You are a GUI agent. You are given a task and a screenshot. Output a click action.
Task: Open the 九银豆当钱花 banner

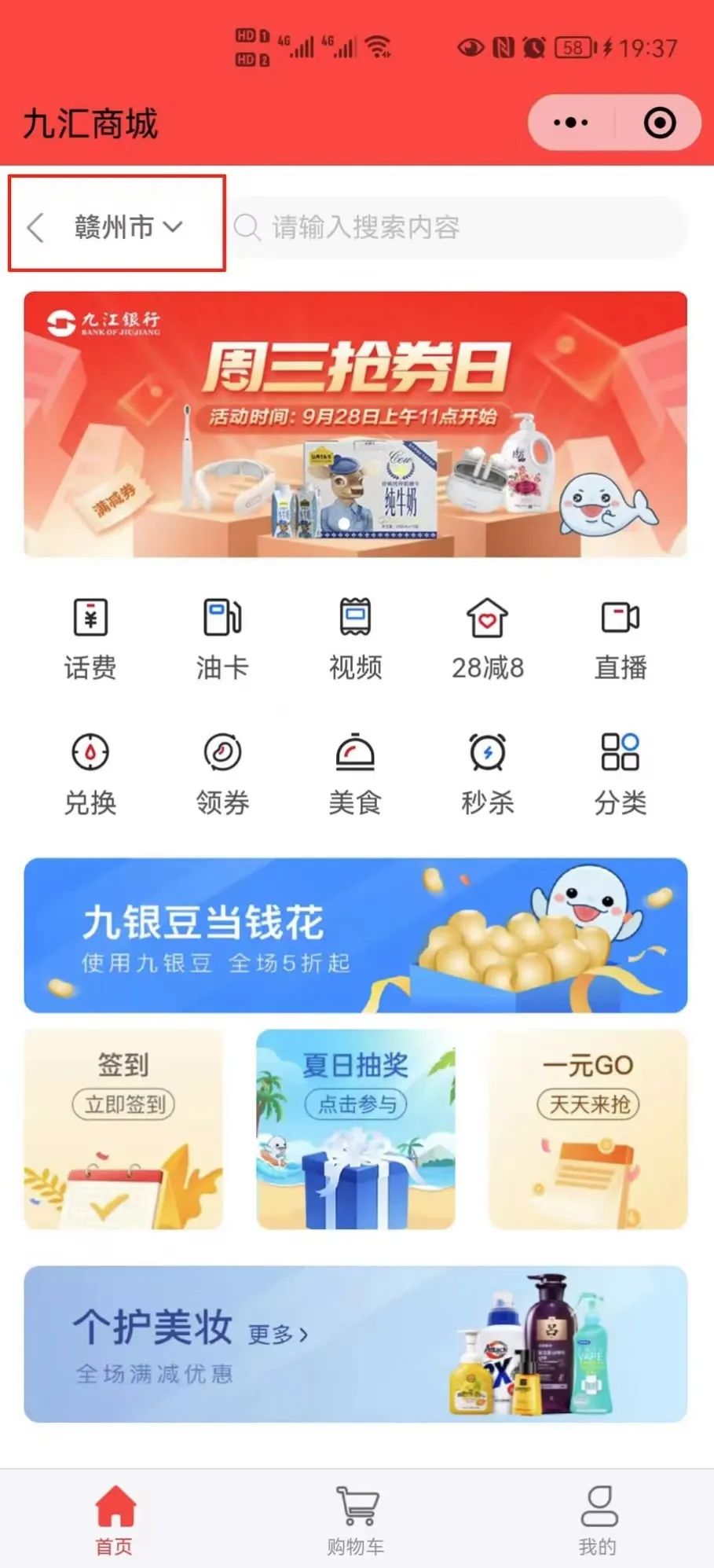point(355,935)
